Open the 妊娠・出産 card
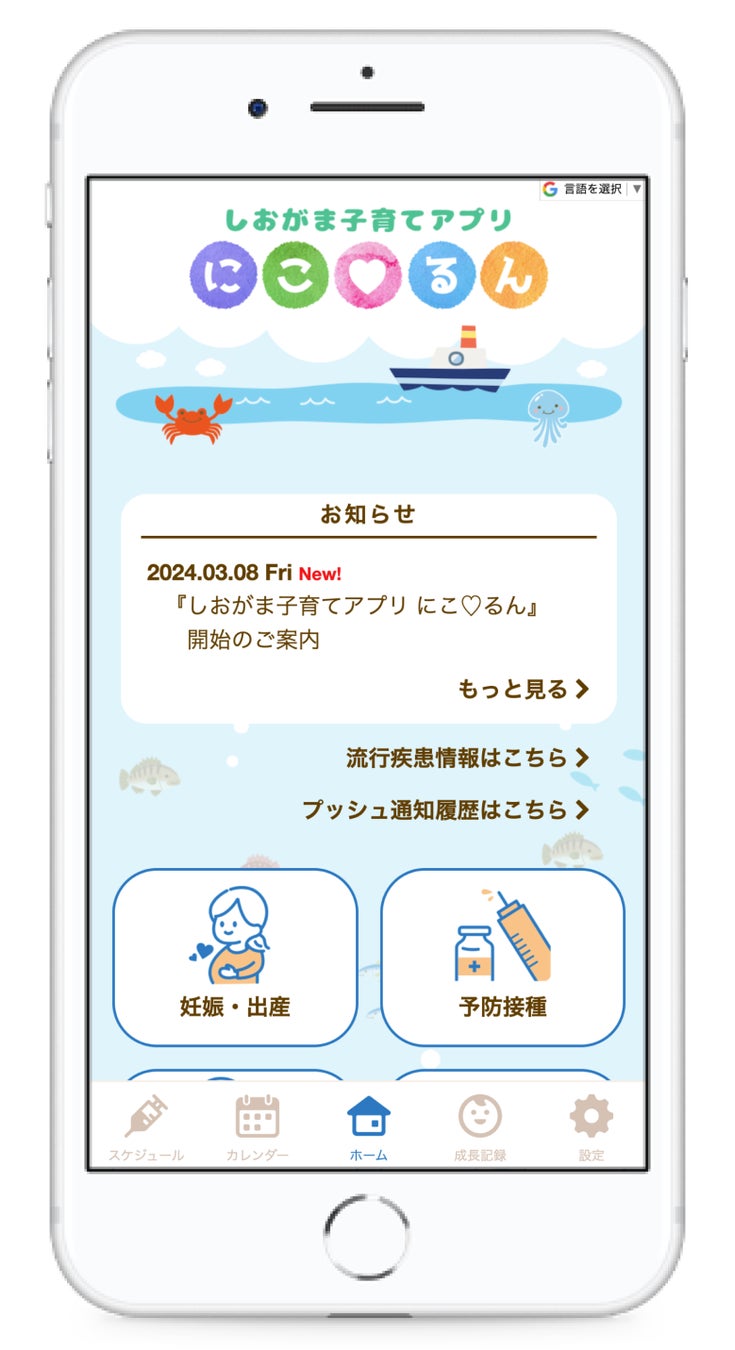Viewport: 735px width, 1350px height. (x=235, y=957)
